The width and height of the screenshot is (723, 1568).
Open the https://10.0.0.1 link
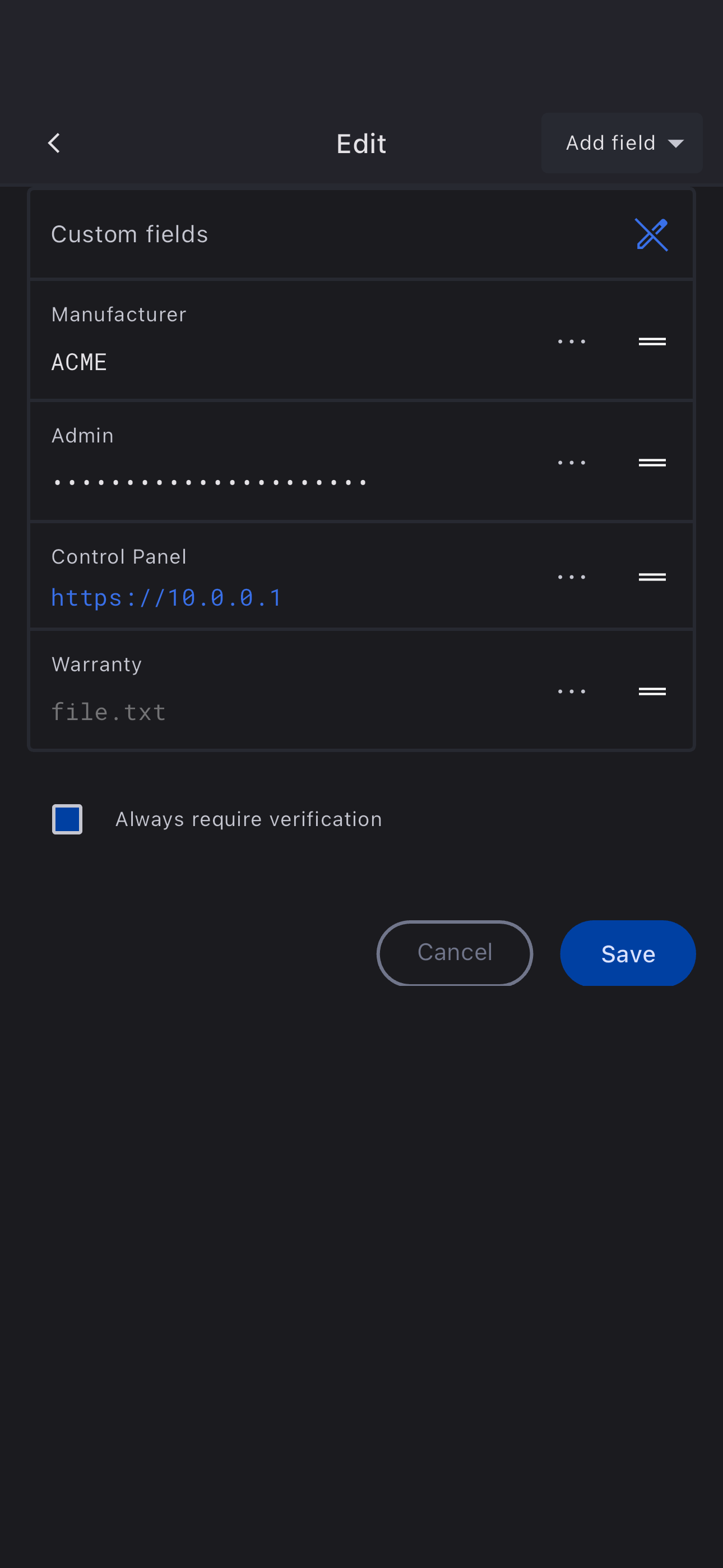click(166, 598)
